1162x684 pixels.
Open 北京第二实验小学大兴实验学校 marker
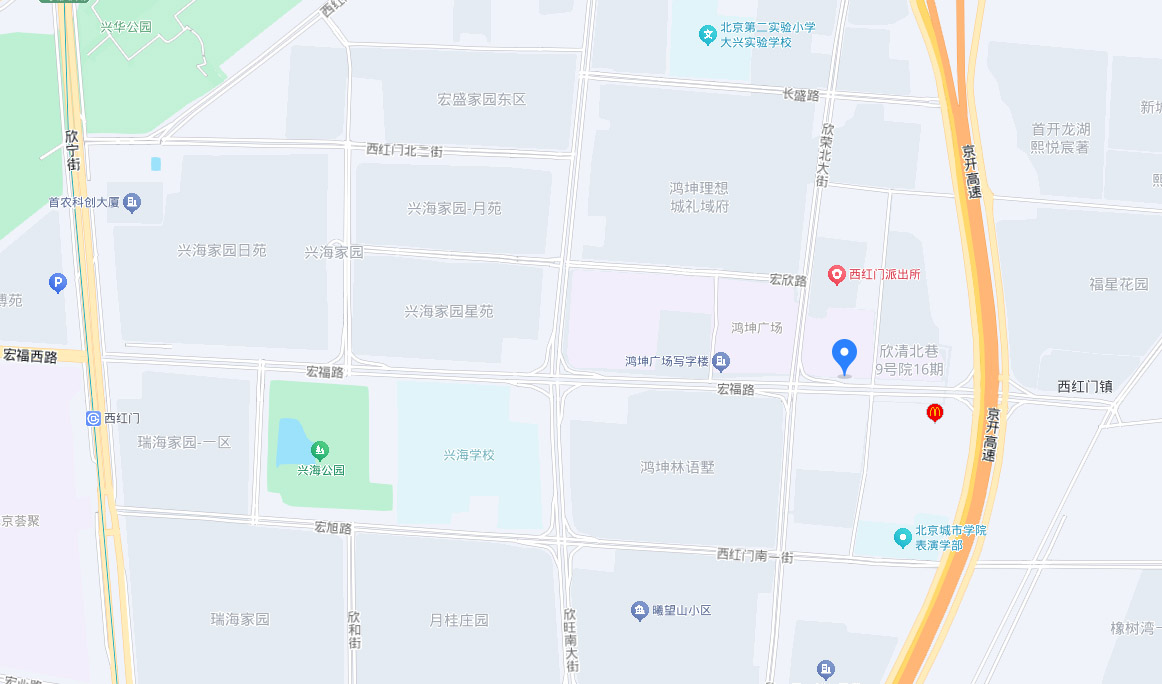[x=708, y=35]
